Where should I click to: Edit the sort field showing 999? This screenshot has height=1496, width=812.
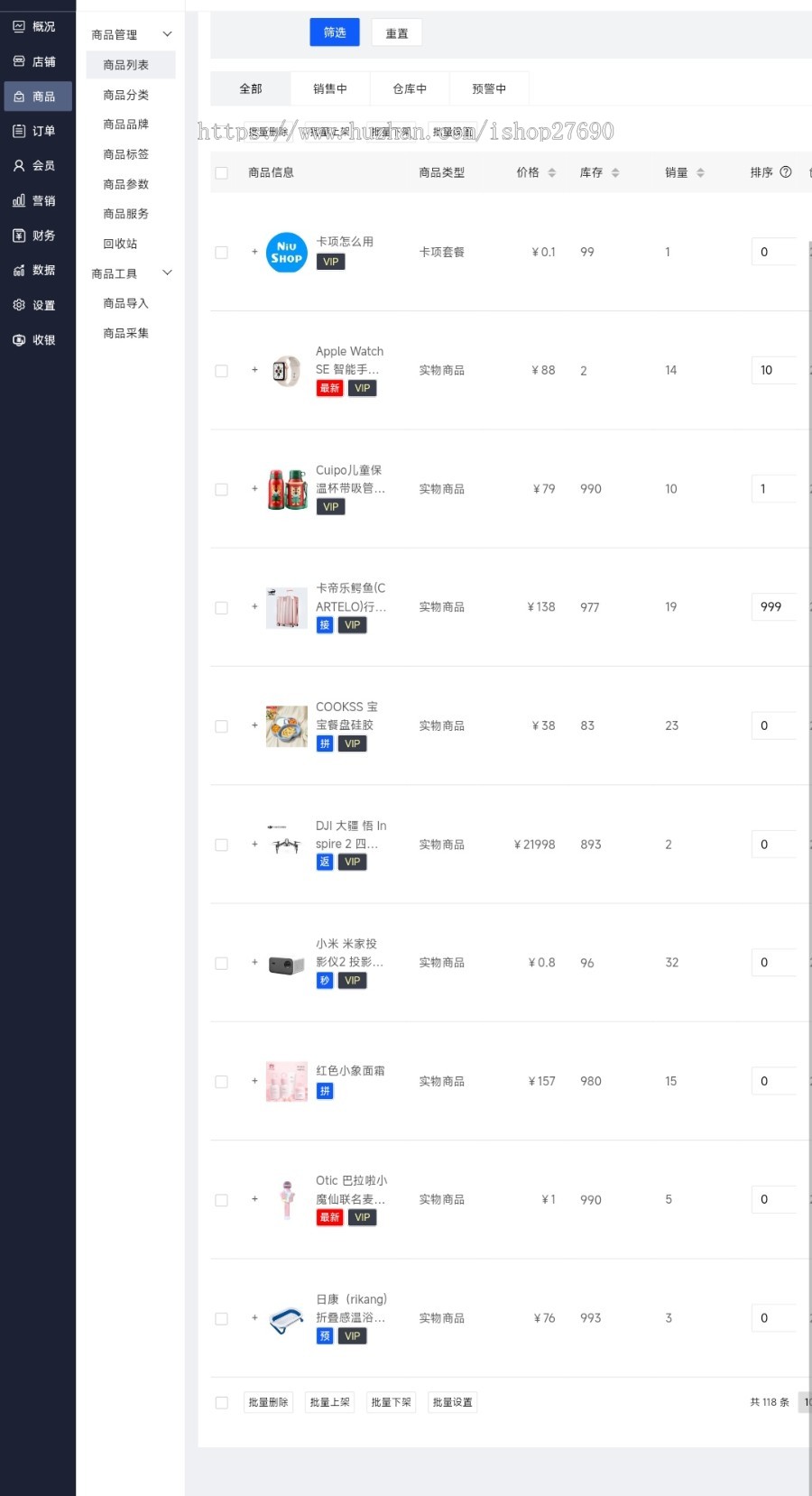pos(773,607)
